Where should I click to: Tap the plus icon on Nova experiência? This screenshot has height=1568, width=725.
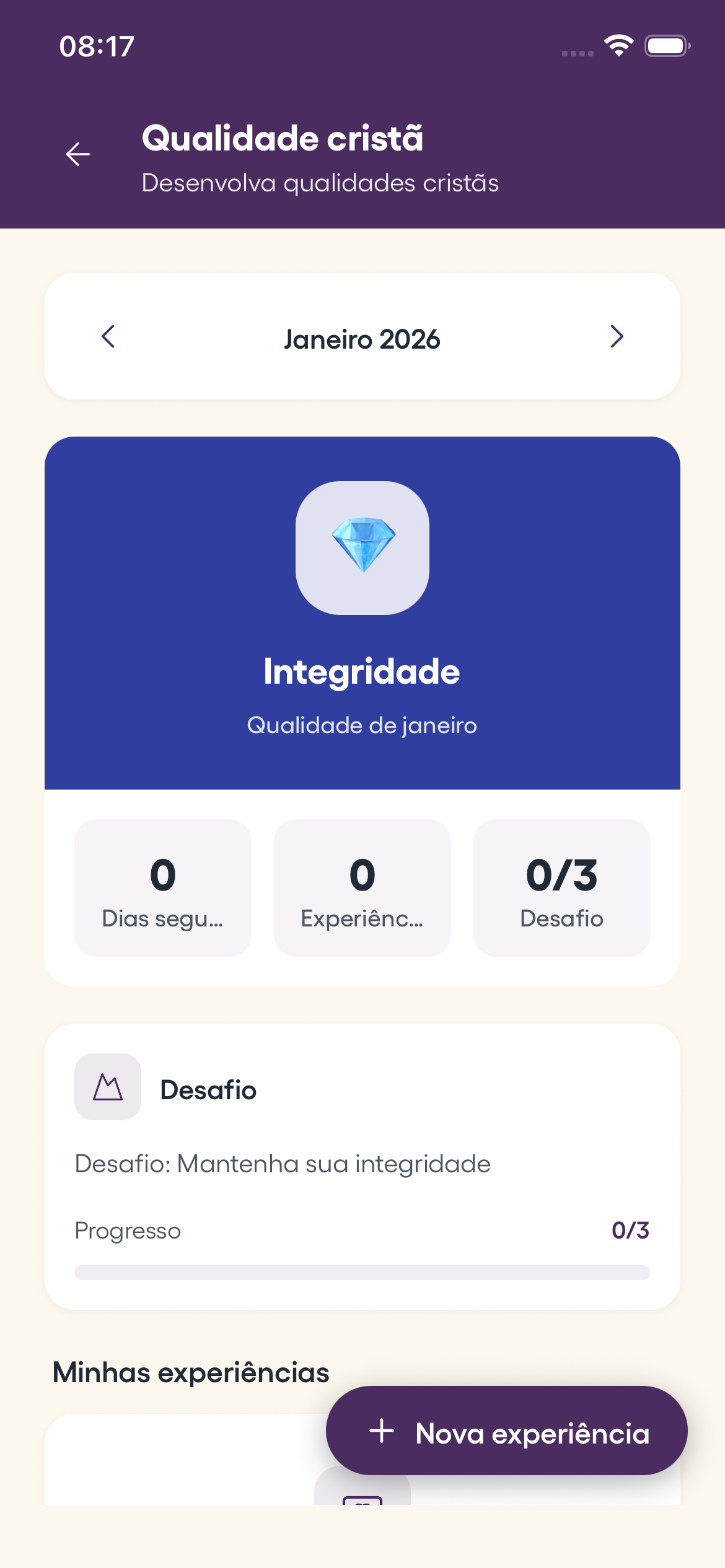point(381,1432)
